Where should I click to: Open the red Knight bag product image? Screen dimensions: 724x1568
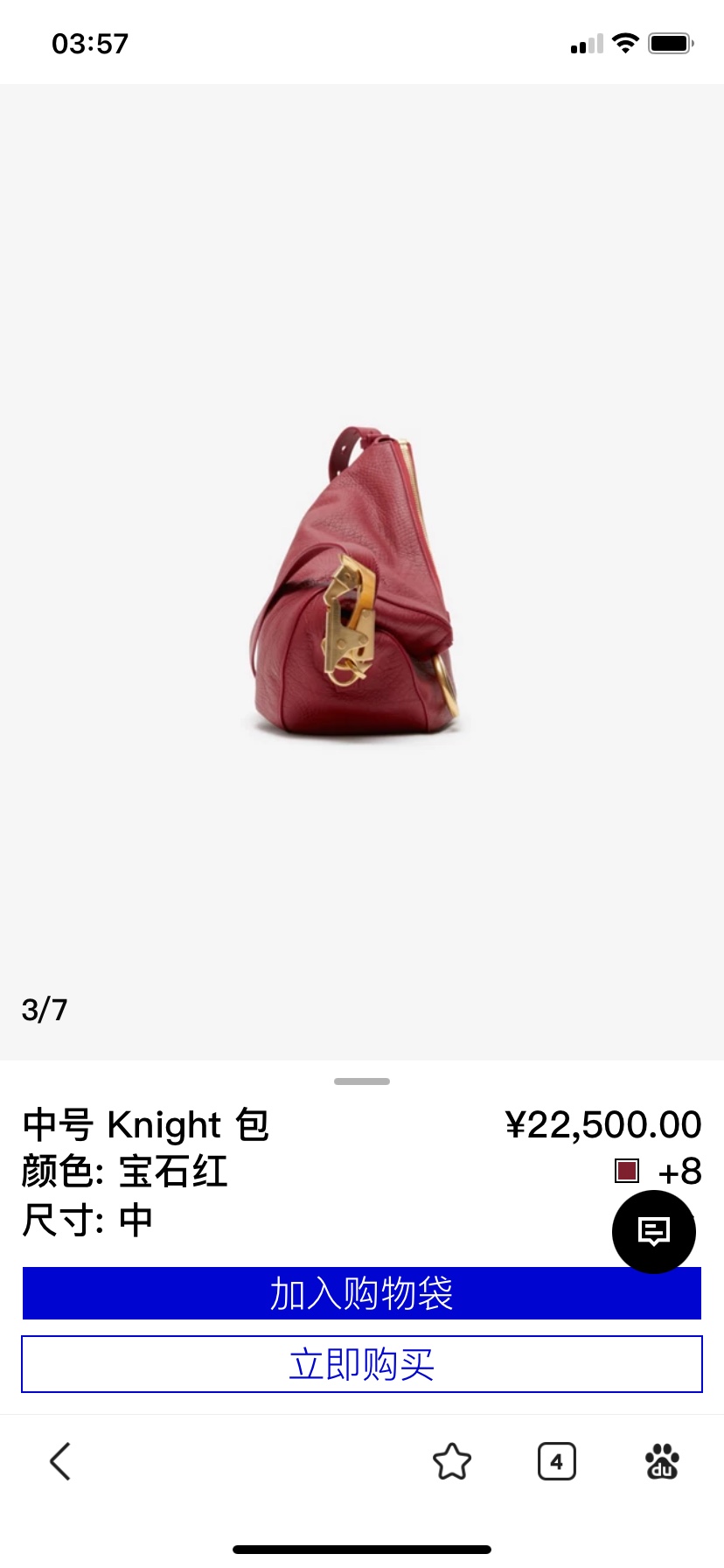tap(354, 582)
